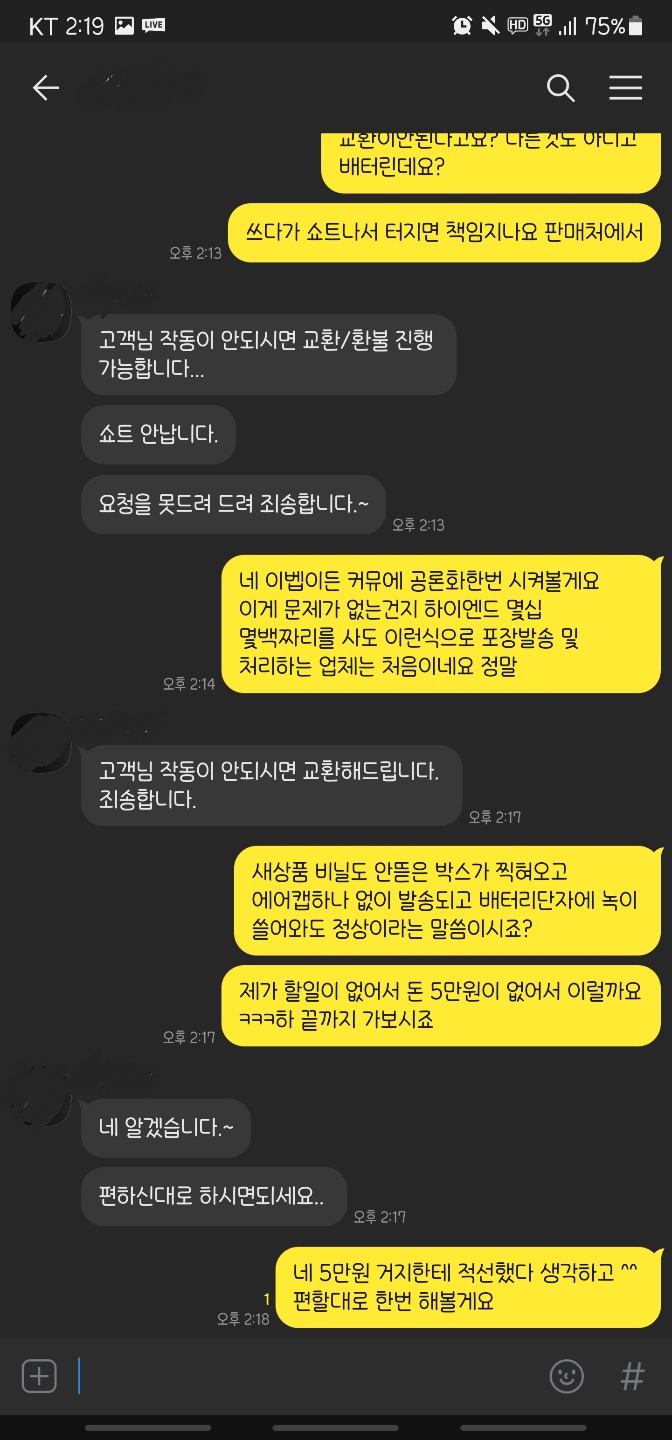Search within this conversation
Screen dimensions: 672x1440
[561, 88]
